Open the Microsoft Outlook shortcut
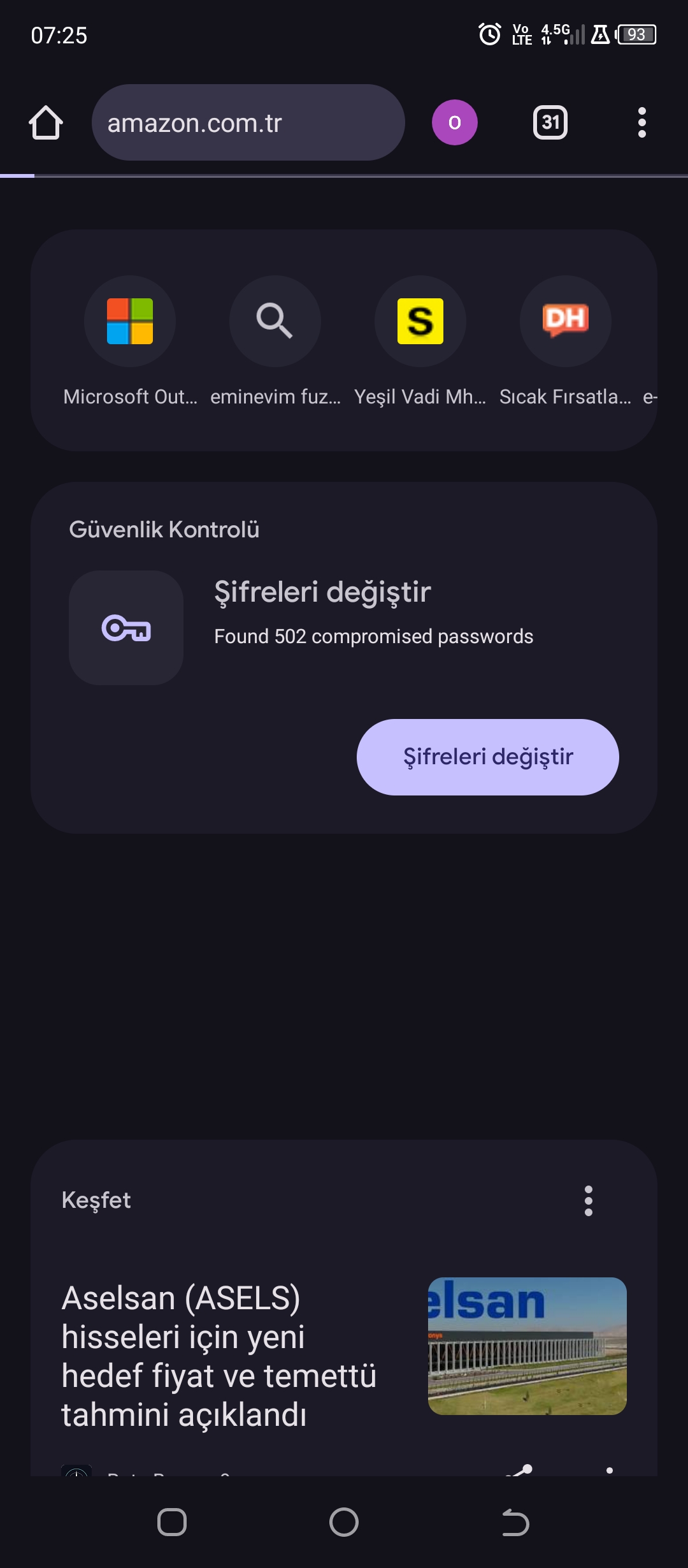The width and height of the screenshot is (688, 1568). [130, 342]
